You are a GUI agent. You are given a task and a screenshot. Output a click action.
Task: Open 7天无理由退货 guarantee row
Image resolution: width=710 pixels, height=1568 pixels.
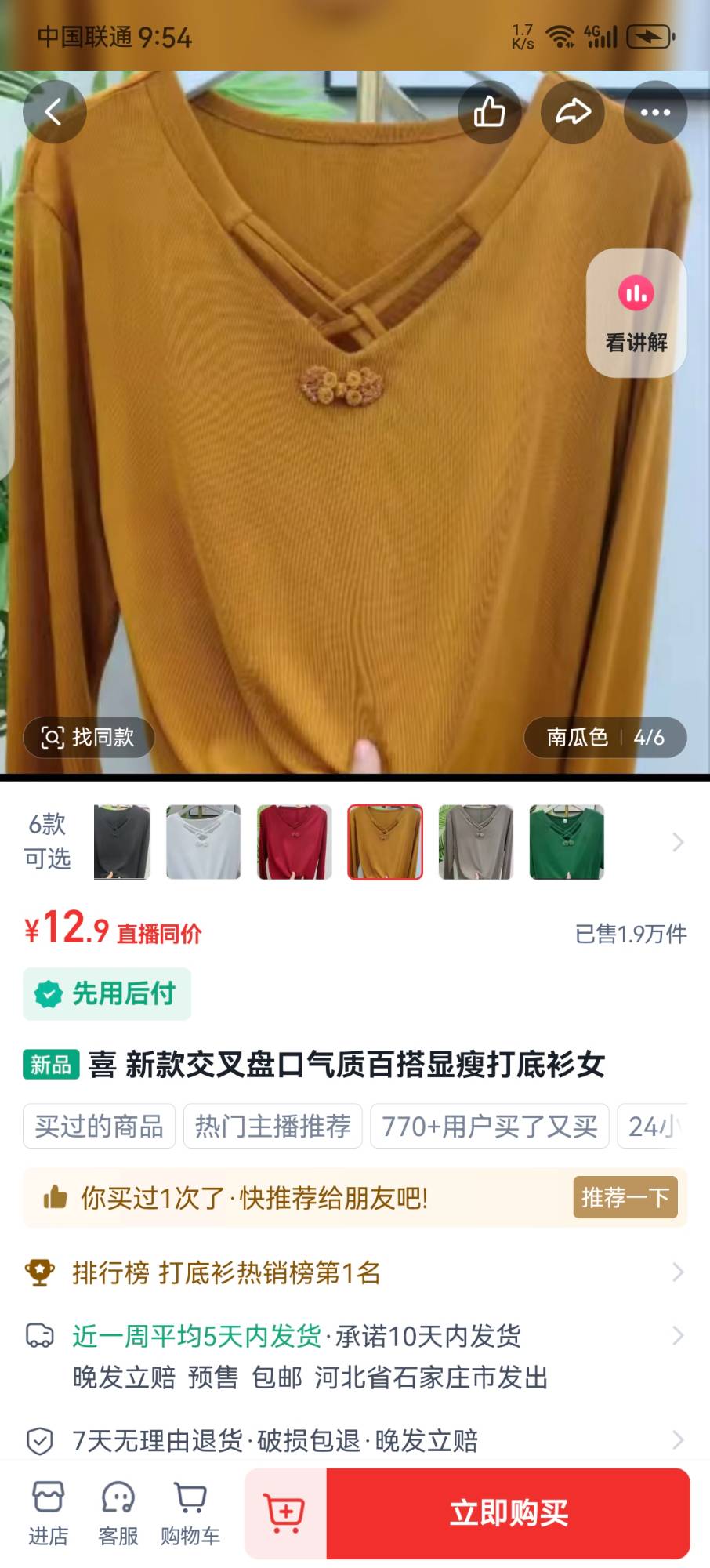point(355,1440)
